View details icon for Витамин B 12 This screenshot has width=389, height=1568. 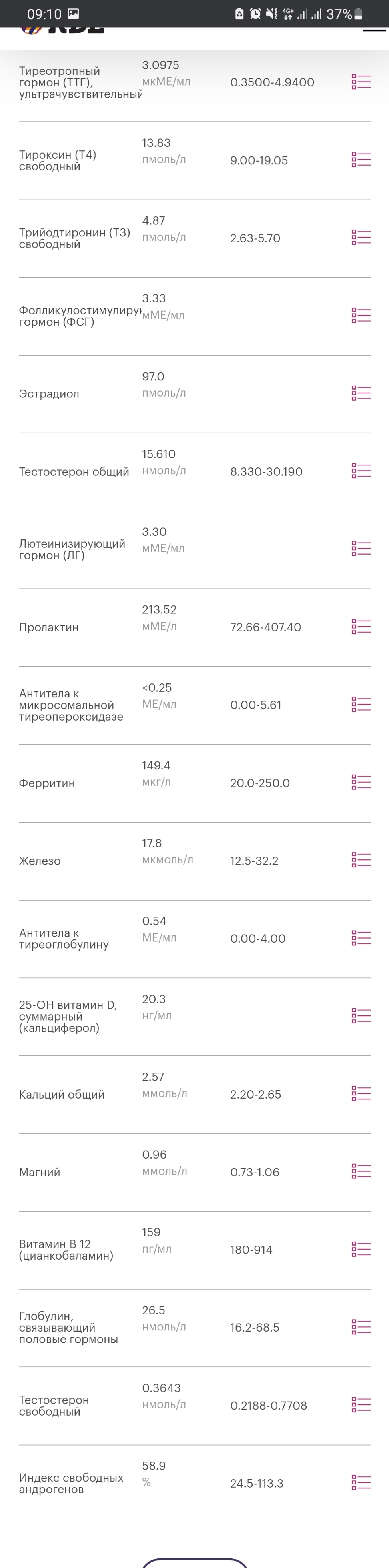pyautogui.click(x=361, y=1249)
